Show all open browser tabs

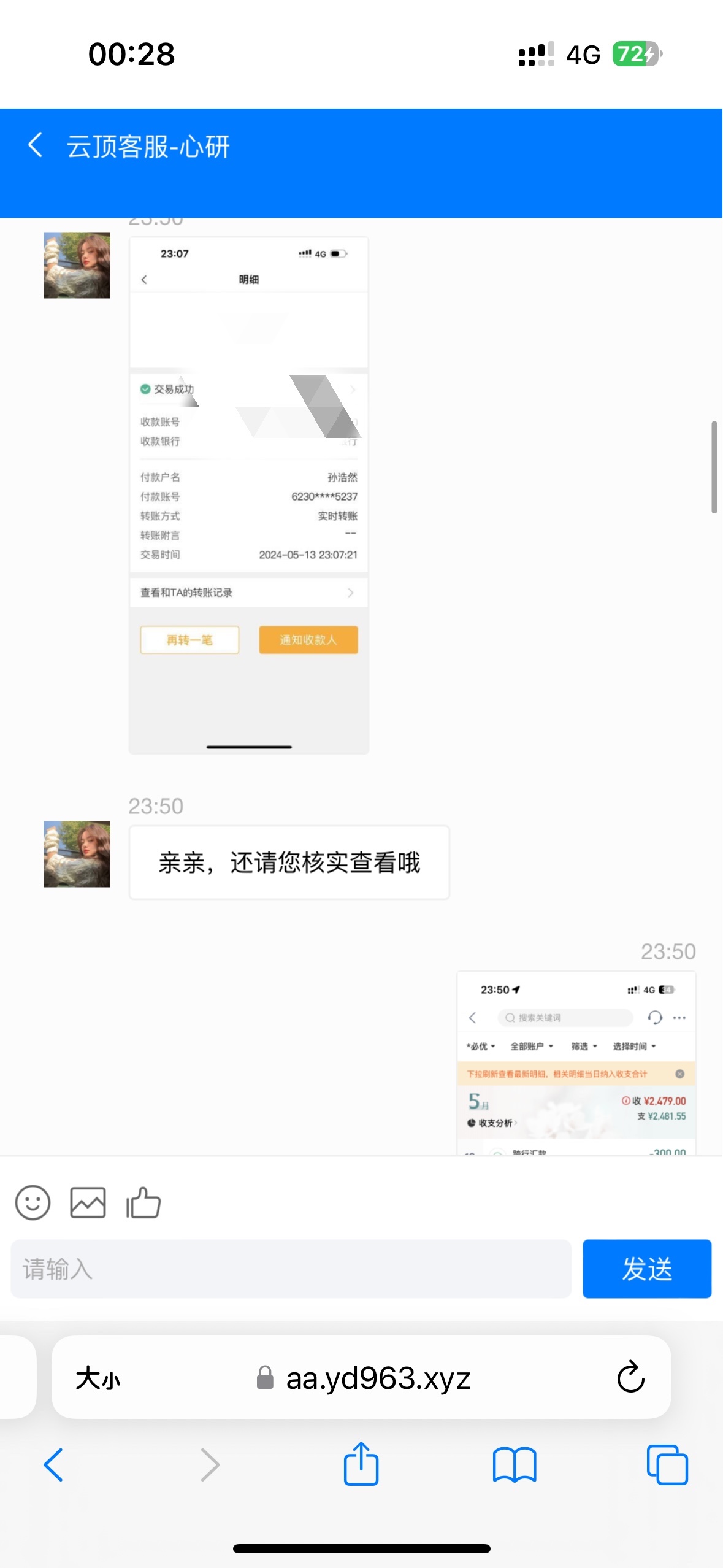(667, 1465)
